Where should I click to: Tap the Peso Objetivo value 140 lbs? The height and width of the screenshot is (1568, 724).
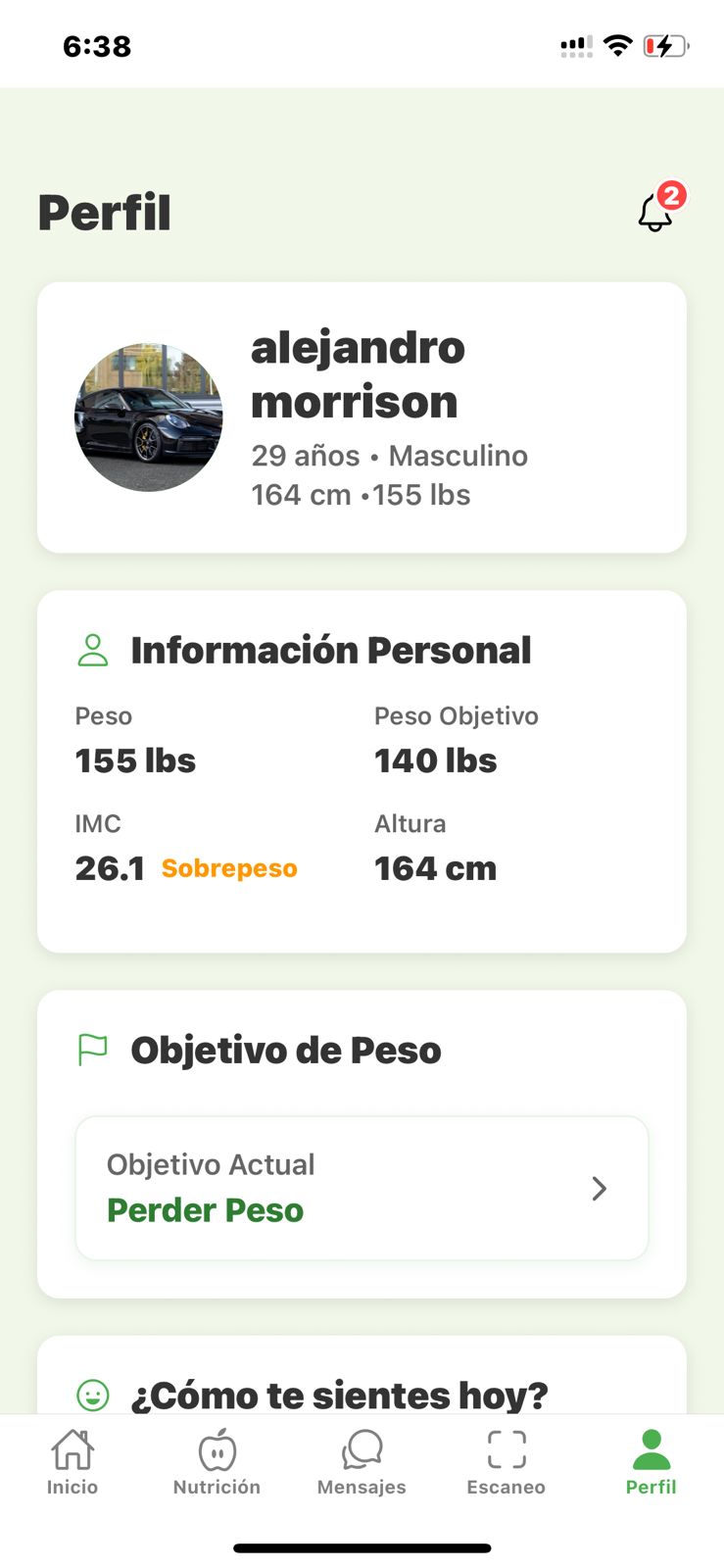click(x=434, y=759)
